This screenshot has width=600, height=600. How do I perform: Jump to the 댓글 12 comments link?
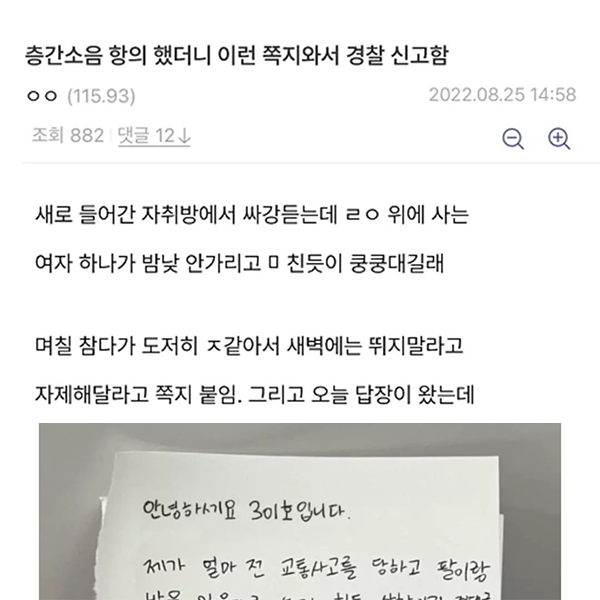tap(155, 136)
